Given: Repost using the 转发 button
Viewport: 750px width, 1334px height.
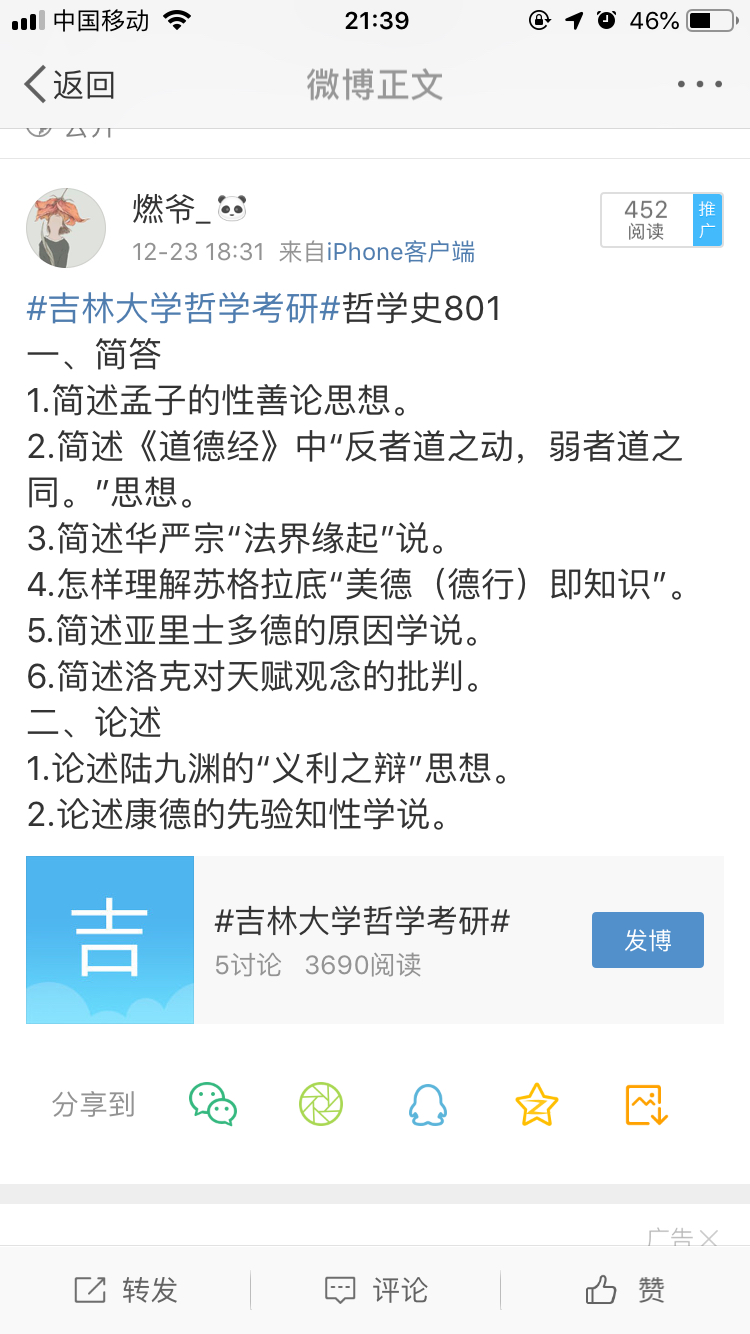Looking at the screenshot, I should pyautogui.click(x=125, y=1290).
